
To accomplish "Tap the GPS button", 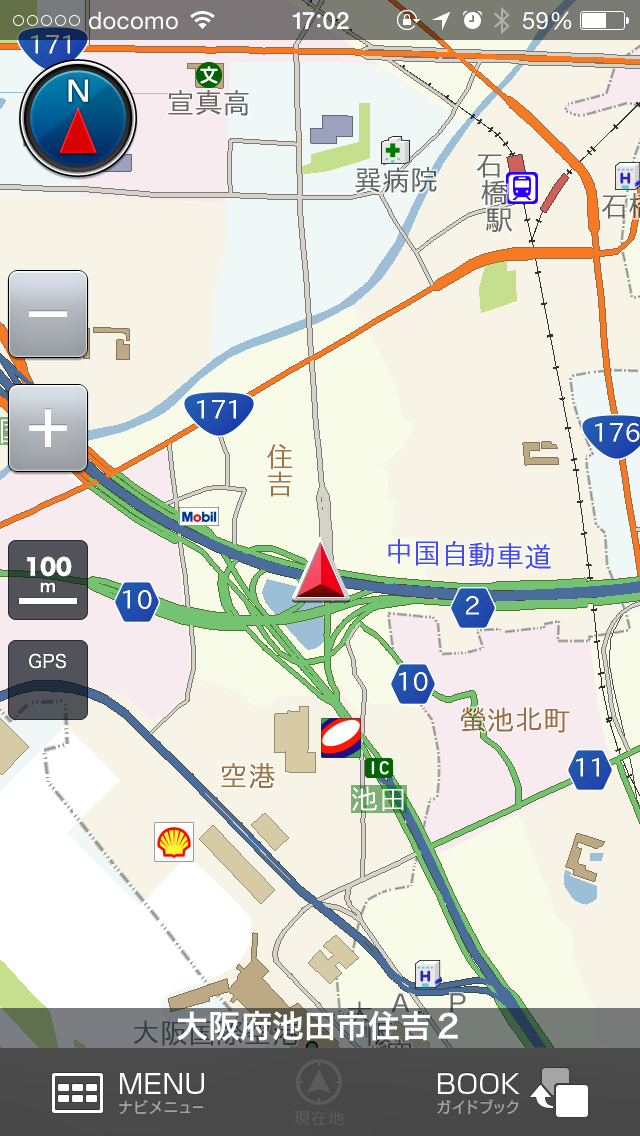I will (48, 680).
